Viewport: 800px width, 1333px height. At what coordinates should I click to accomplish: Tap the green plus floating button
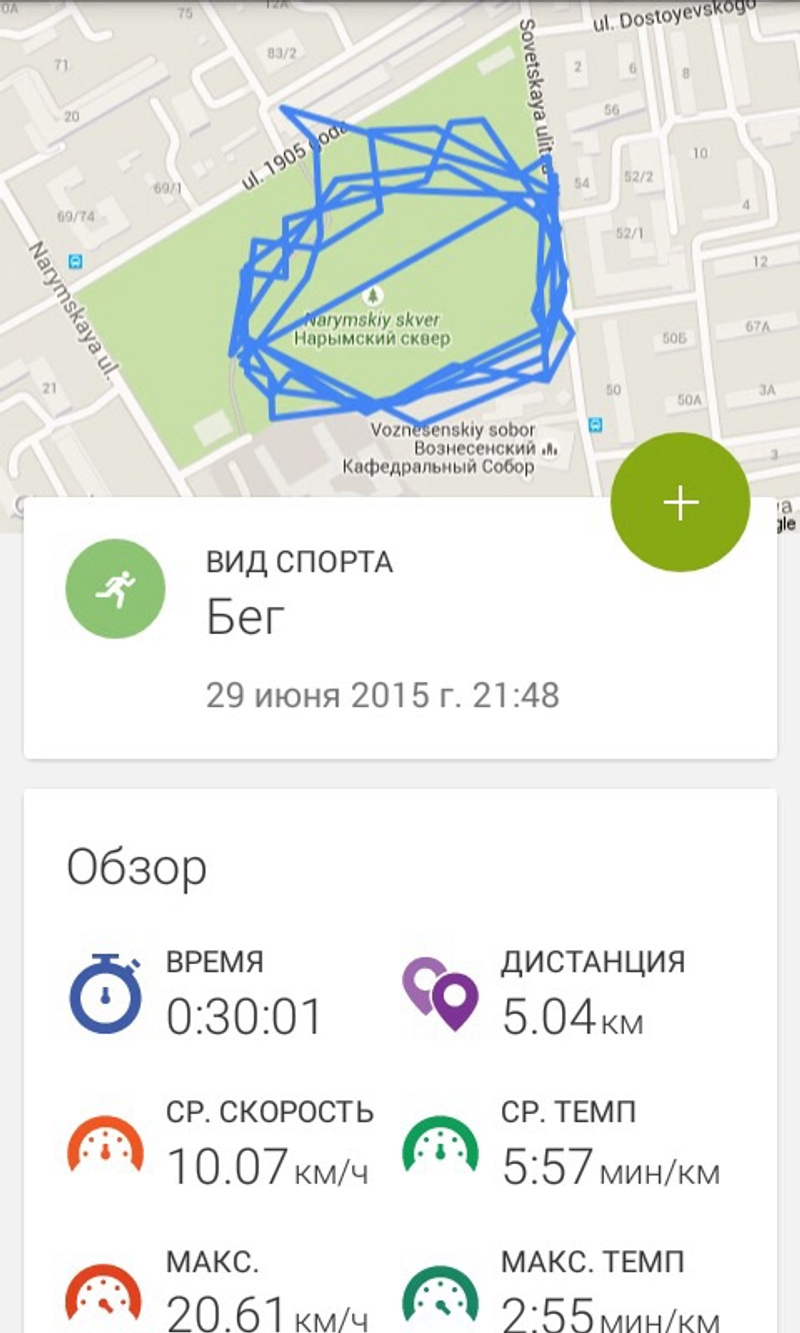(x=680, y=502)
